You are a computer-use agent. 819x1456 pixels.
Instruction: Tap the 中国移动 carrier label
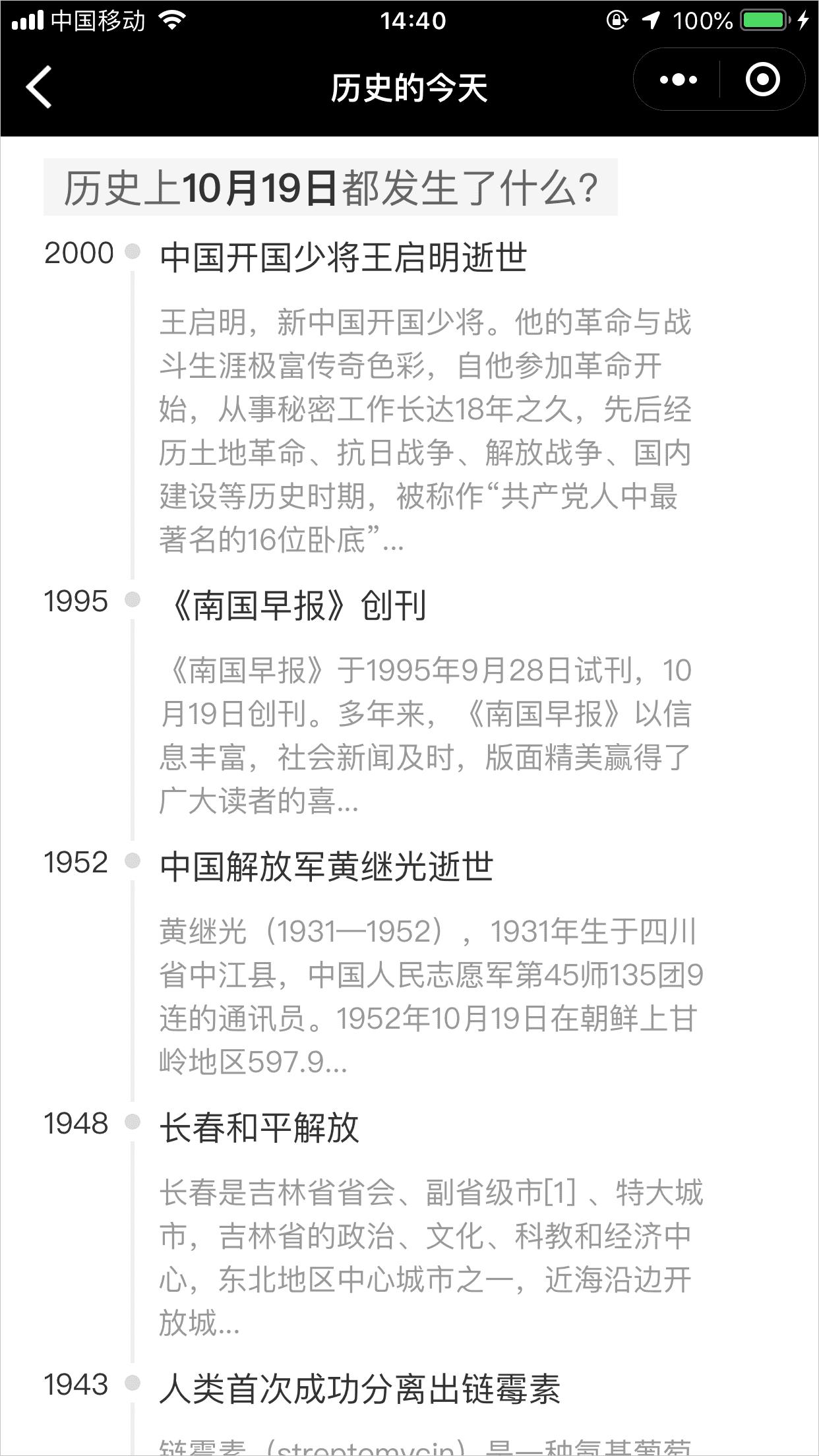coord(98,20)
